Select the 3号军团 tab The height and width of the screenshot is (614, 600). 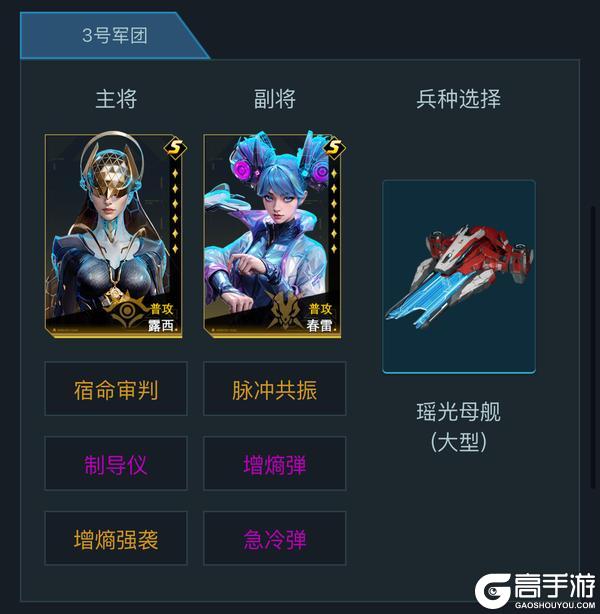click(x=114, y=36)
